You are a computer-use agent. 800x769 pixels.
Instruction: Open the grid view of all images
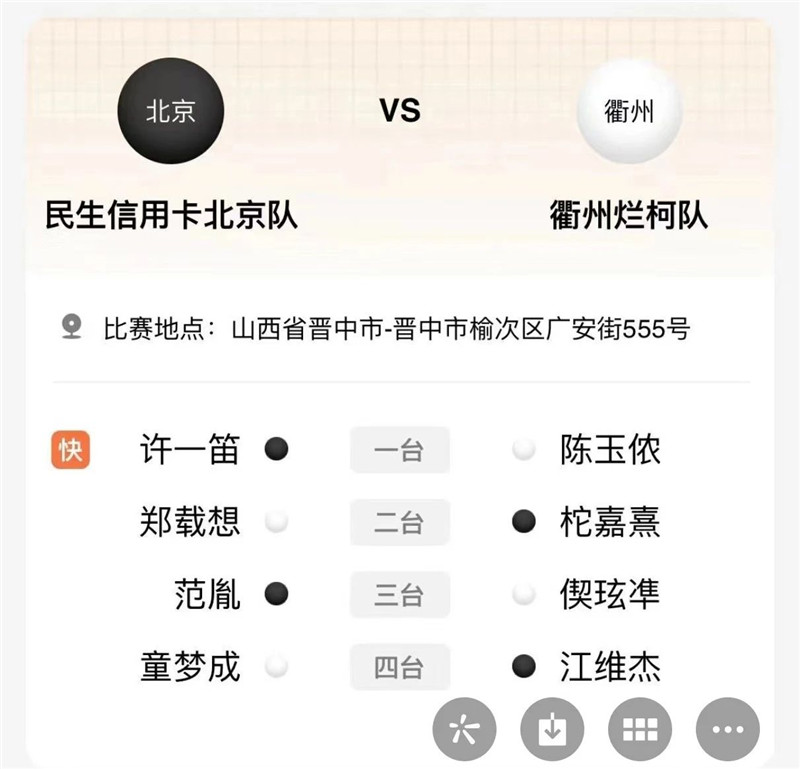click(640, 729)
